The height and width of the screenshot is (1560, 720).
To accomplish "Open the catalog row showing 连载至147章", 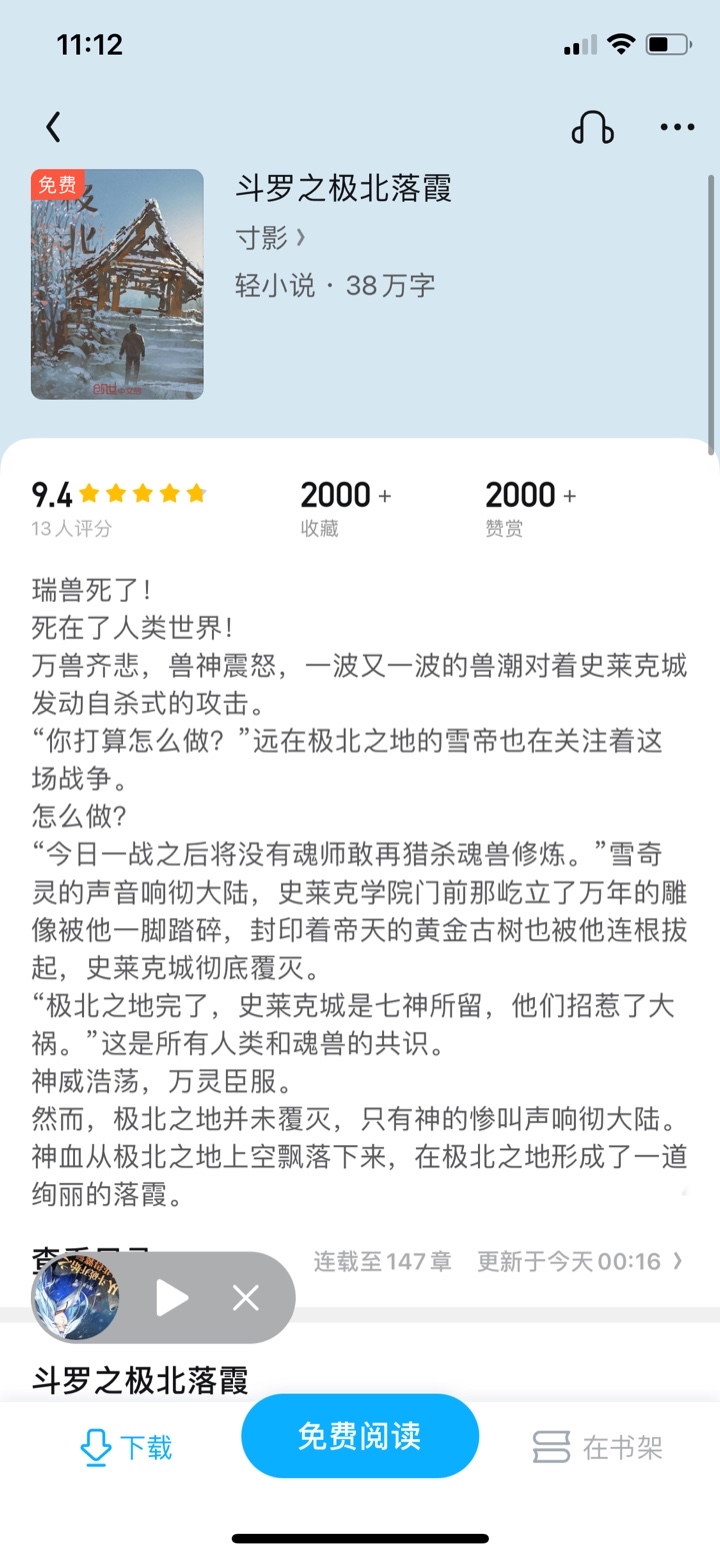I will [498, 1261].
